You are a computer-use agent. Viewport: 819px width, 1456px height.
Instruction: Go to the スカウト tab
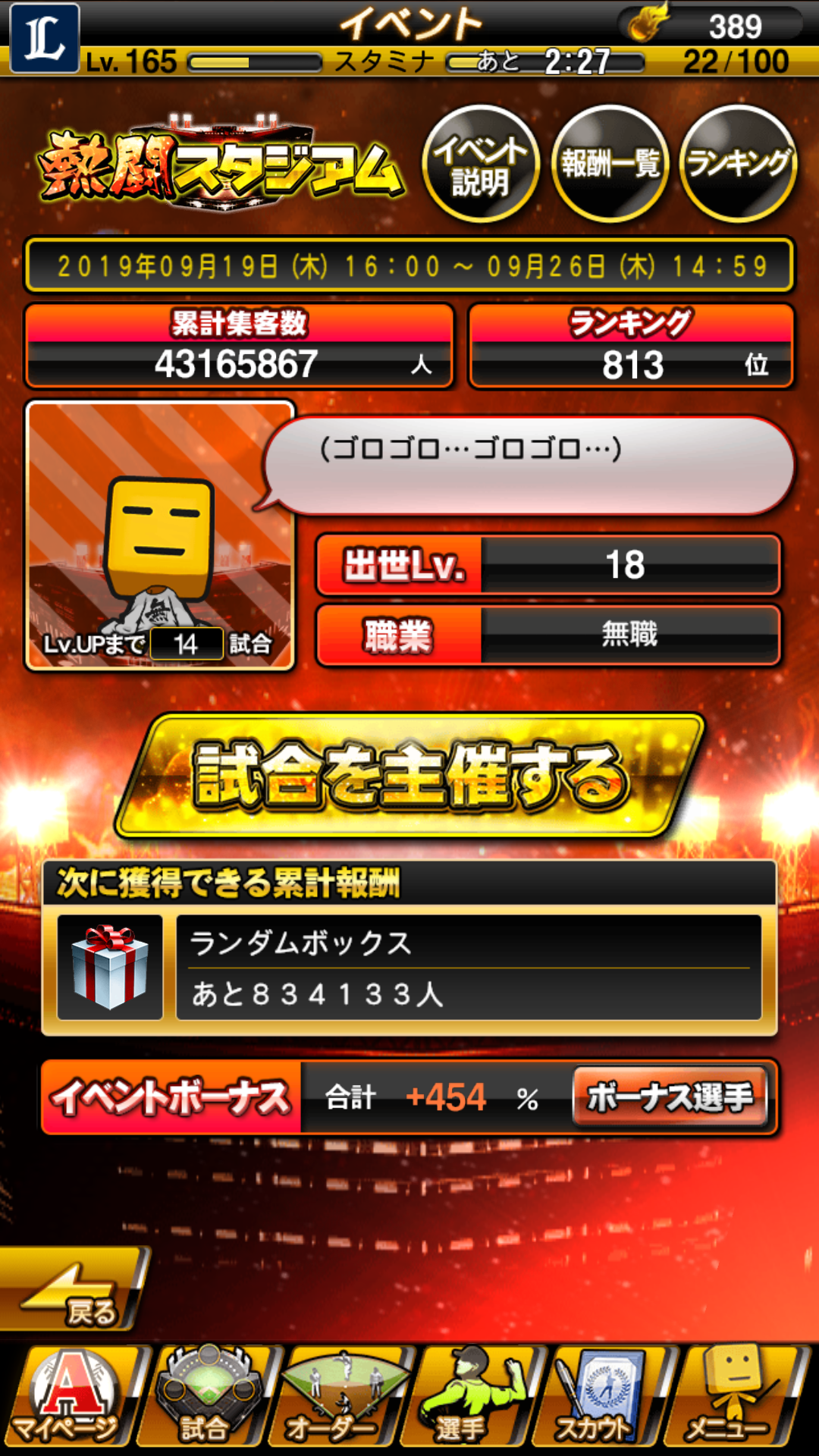(599, 1397)
